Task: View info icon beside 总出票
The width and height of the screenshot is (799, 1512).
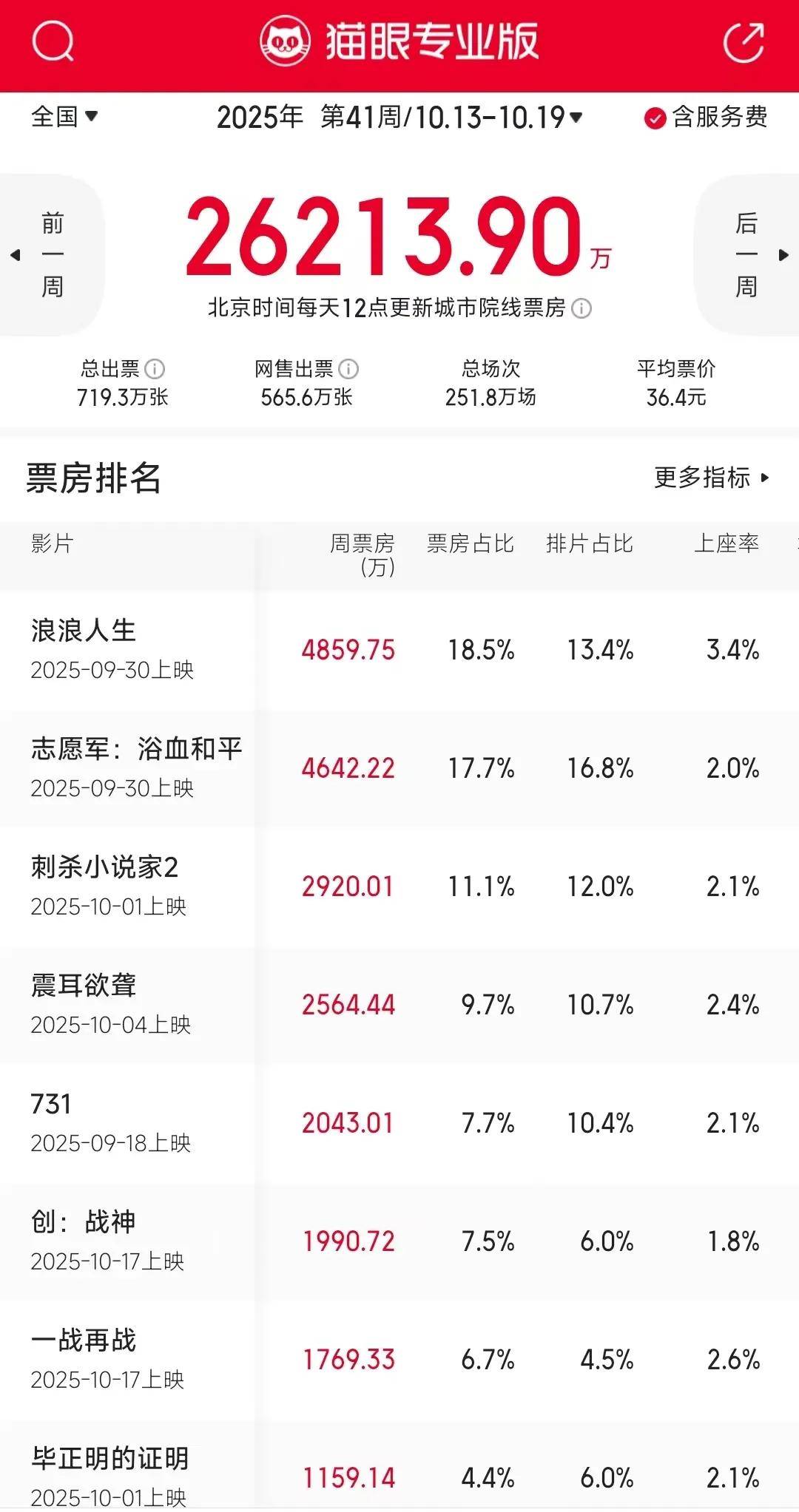Action: tap(155, 369)
